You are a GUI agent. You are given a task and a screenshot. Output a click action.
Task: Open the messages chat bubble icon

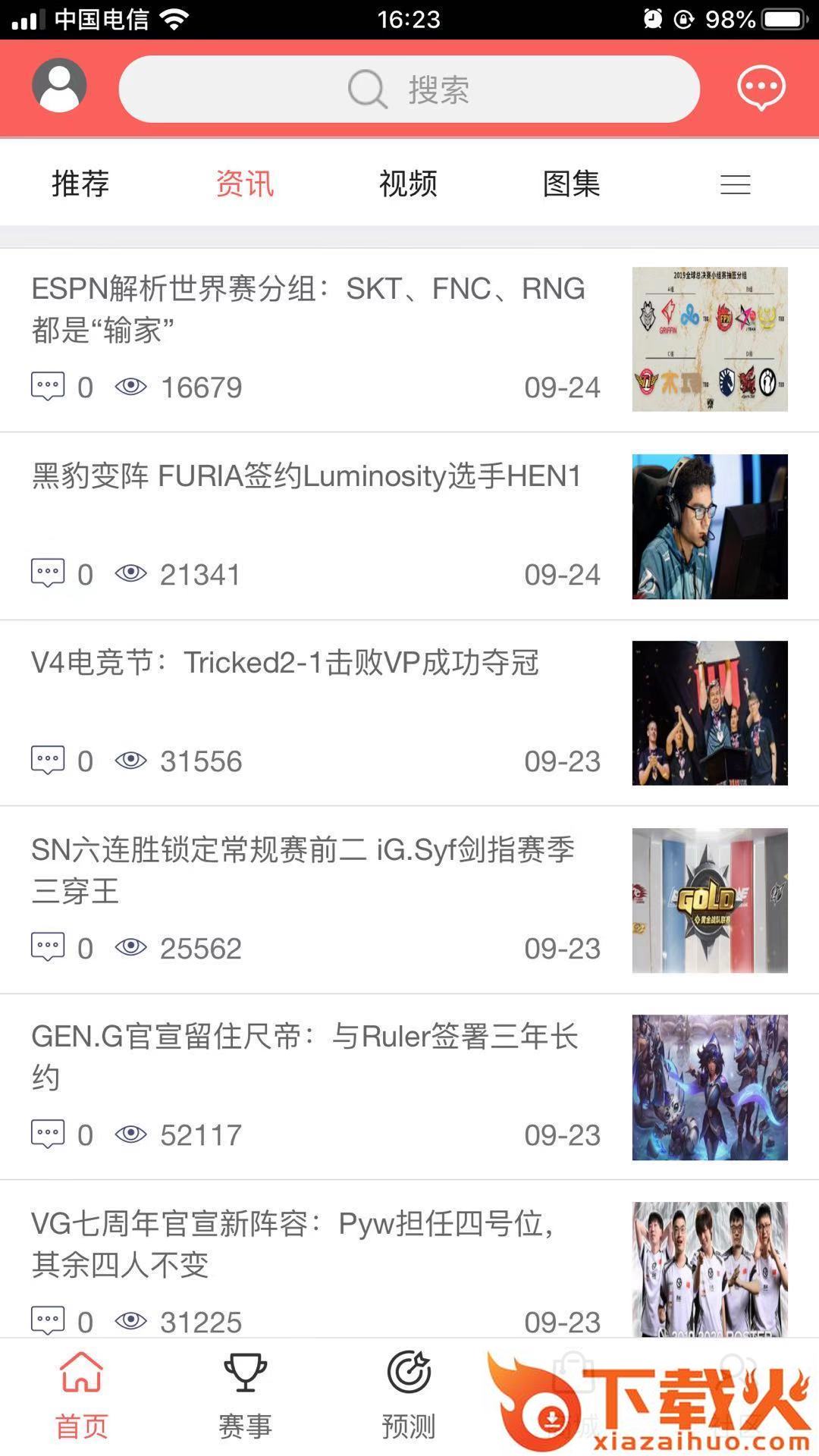(x=761, y=87)
